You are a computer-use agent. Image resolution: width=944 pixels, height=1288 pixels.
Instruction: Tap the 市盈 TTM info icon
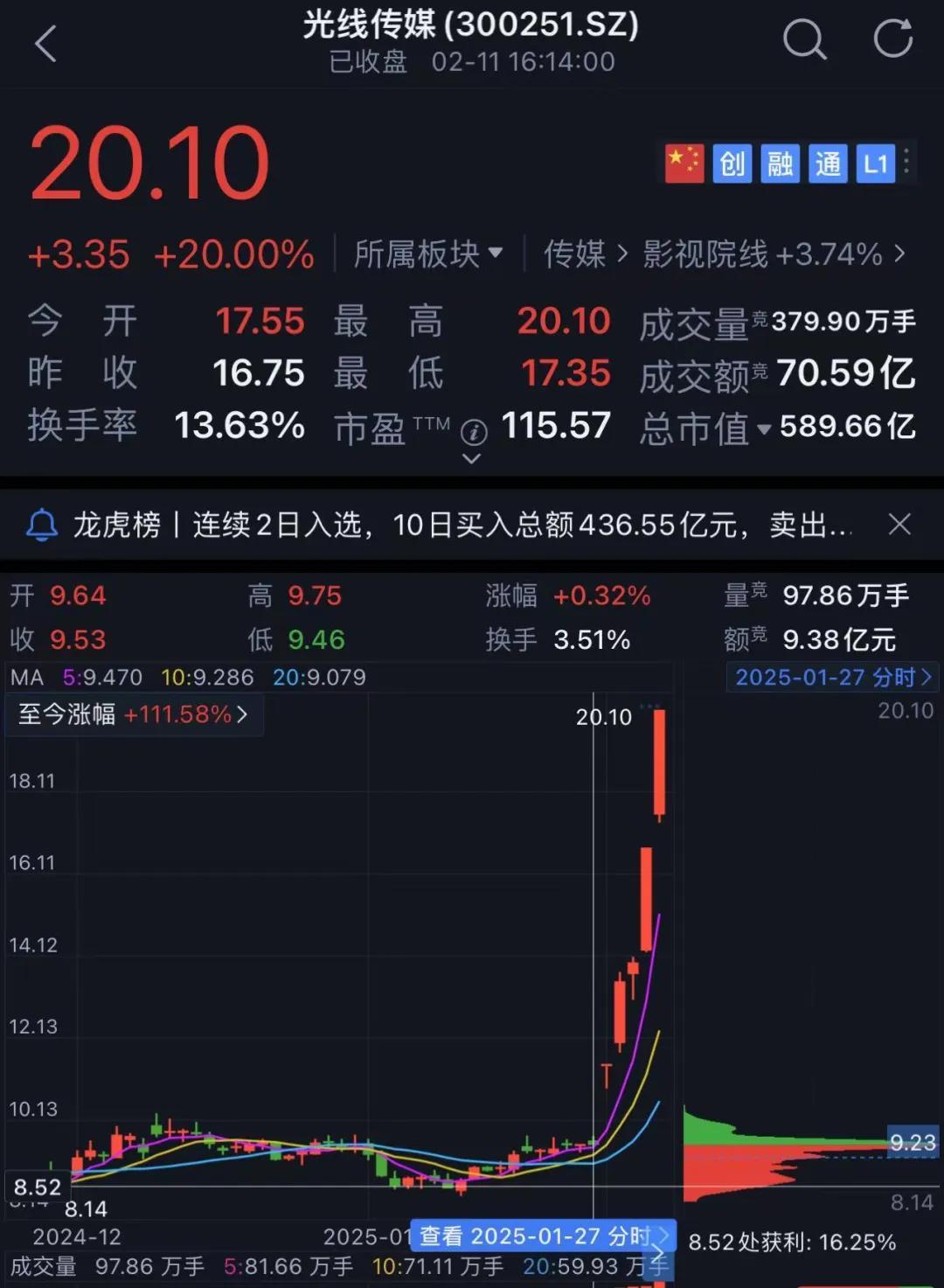pyautogui.click(x=474, y=430)
